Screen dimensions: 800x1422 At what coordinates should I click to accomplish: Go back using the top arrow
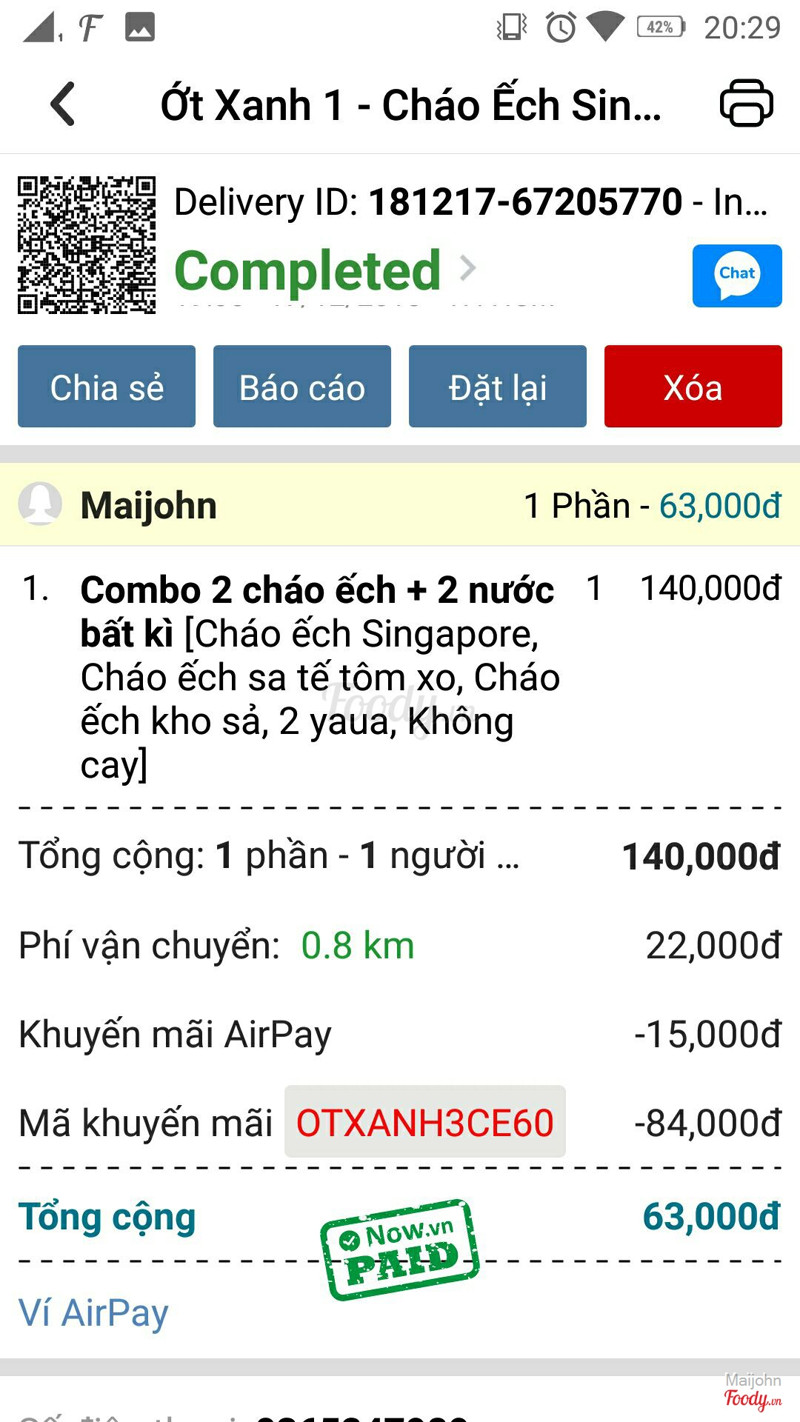[63, 104]
